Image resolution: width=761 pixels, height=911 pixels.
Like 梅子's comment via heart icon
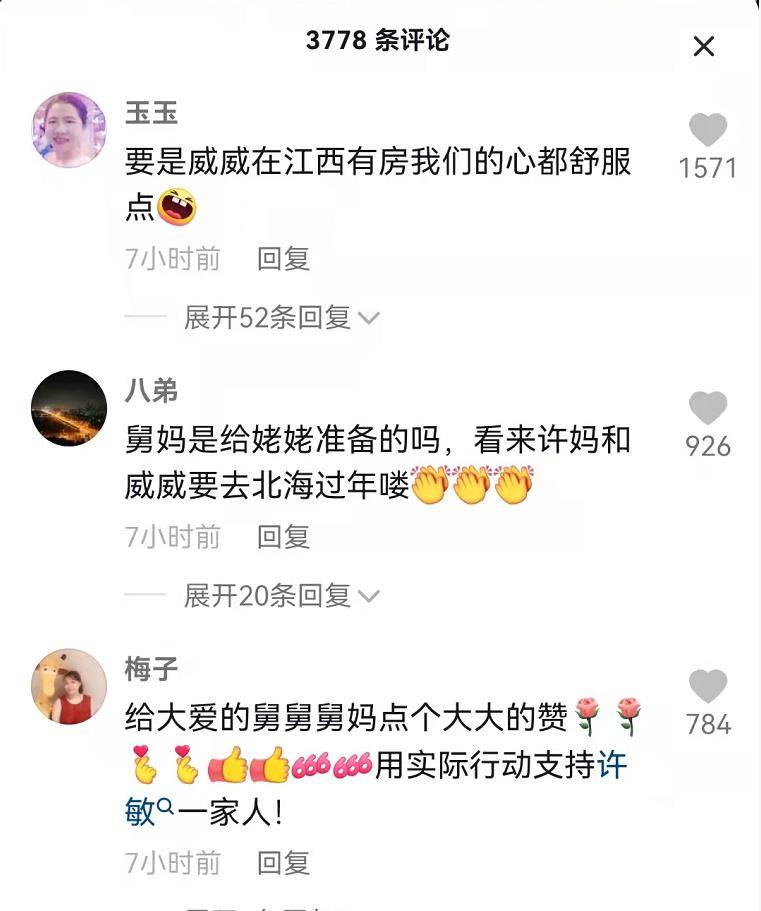click(707, 682)
